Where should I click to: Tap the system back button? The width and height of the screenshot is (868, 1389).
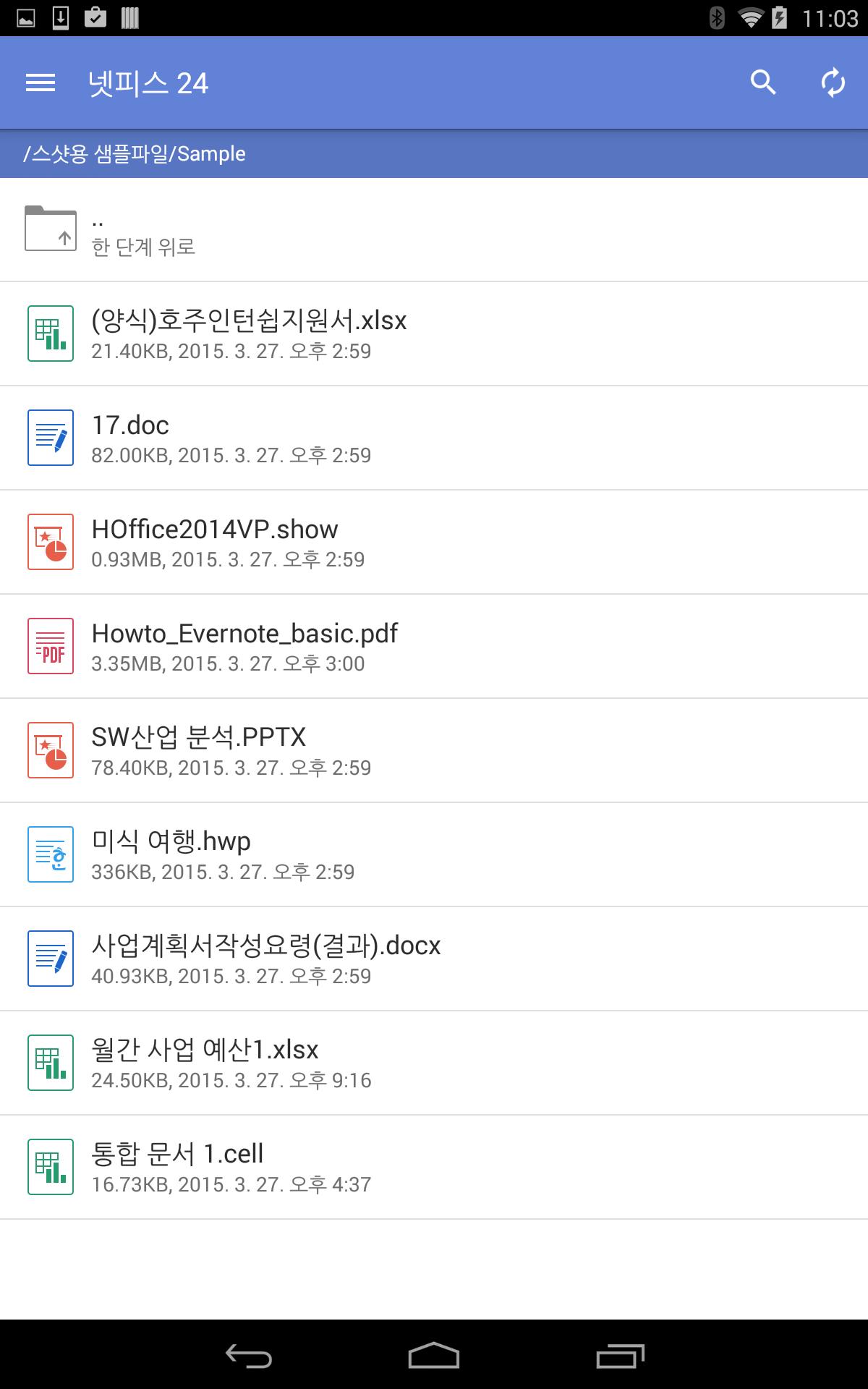[248, 1355]
